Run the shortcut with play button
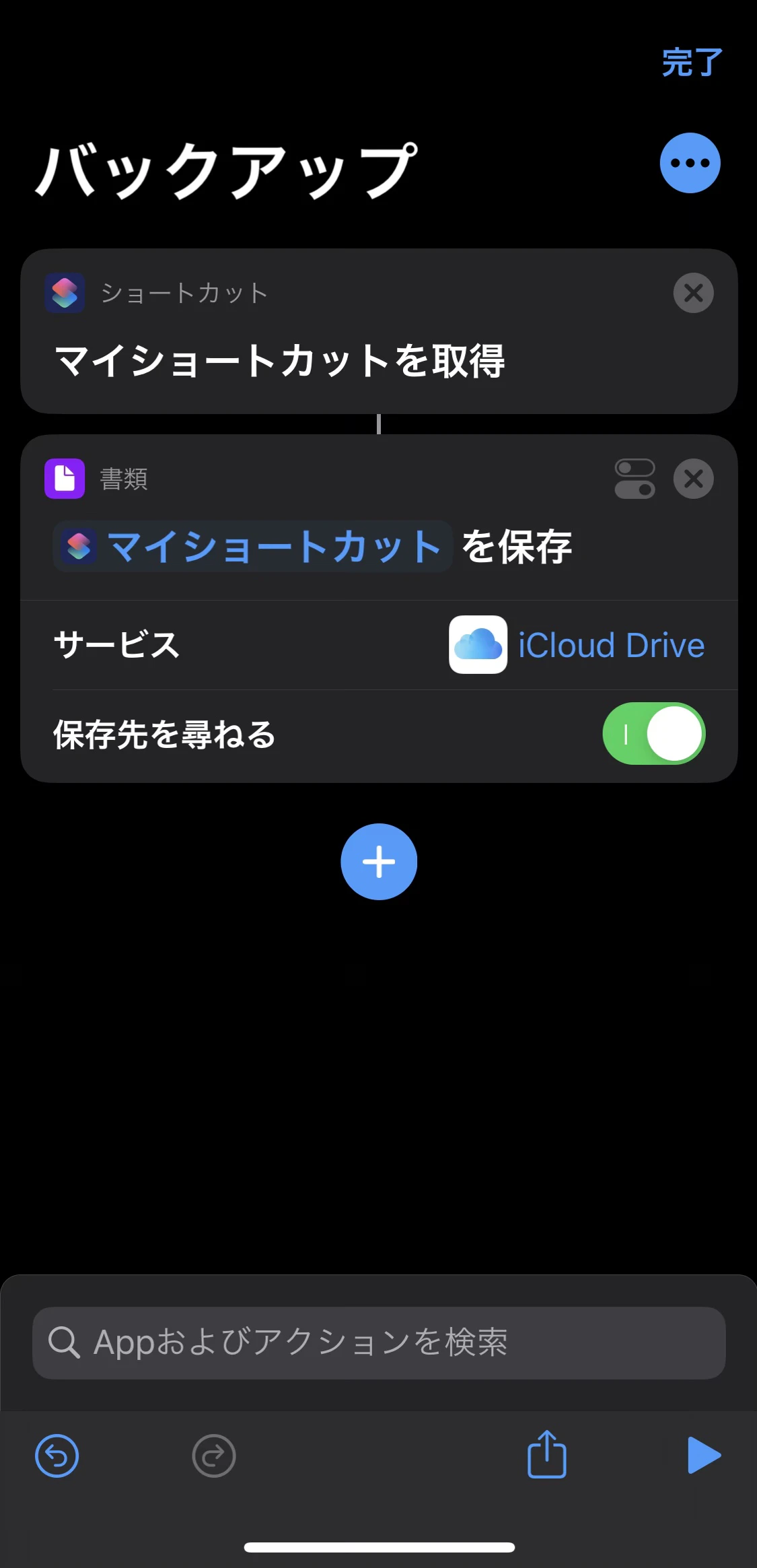Image resolution: width=757 pixels, height=1568 pixels. click(704, 1456)
